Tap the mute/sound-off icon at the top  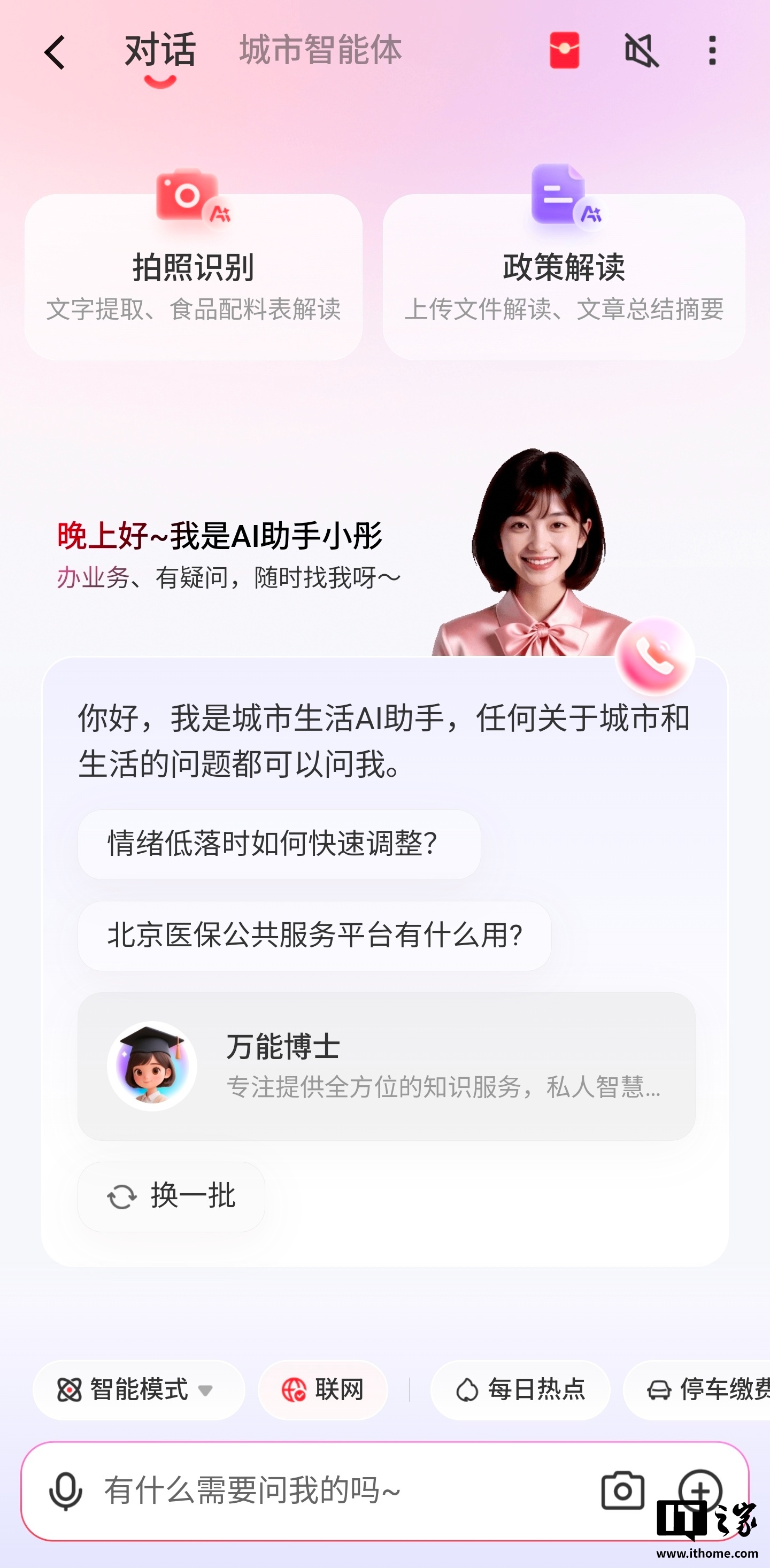(x=642, y=52)
